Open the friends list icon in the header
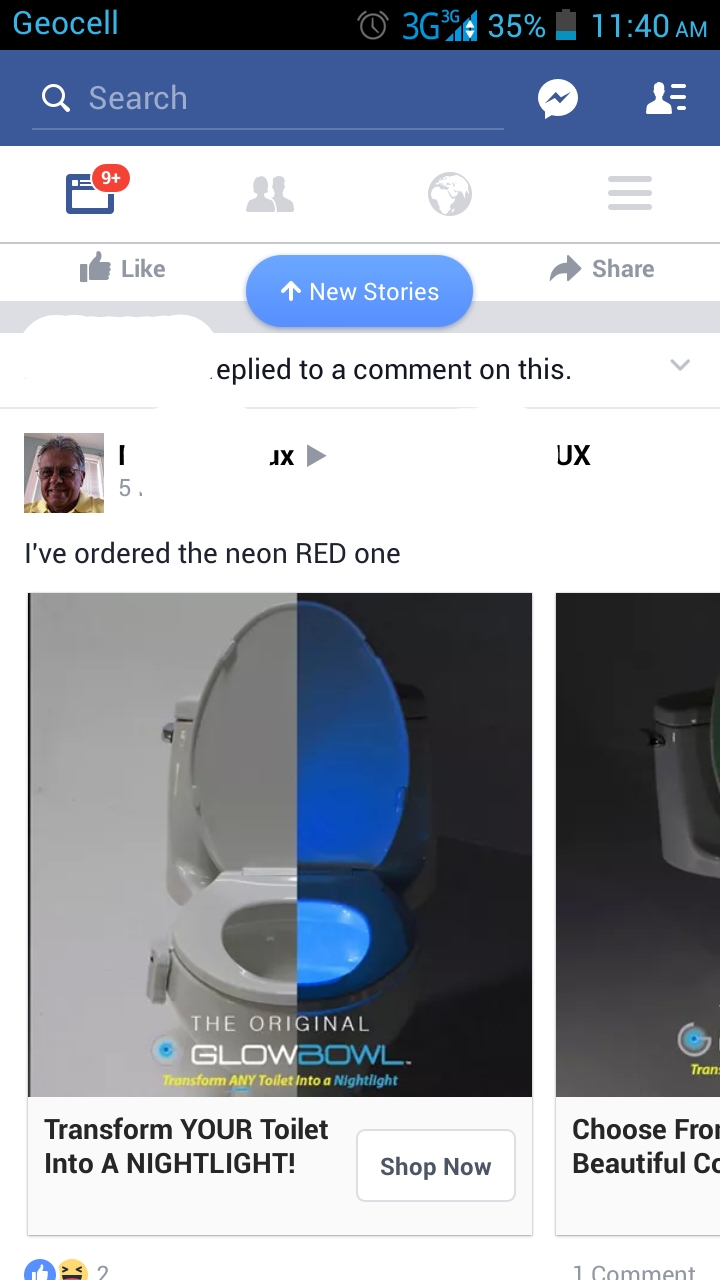Image resolution: width=720 pixels, height=1280 pixels. 665,98
